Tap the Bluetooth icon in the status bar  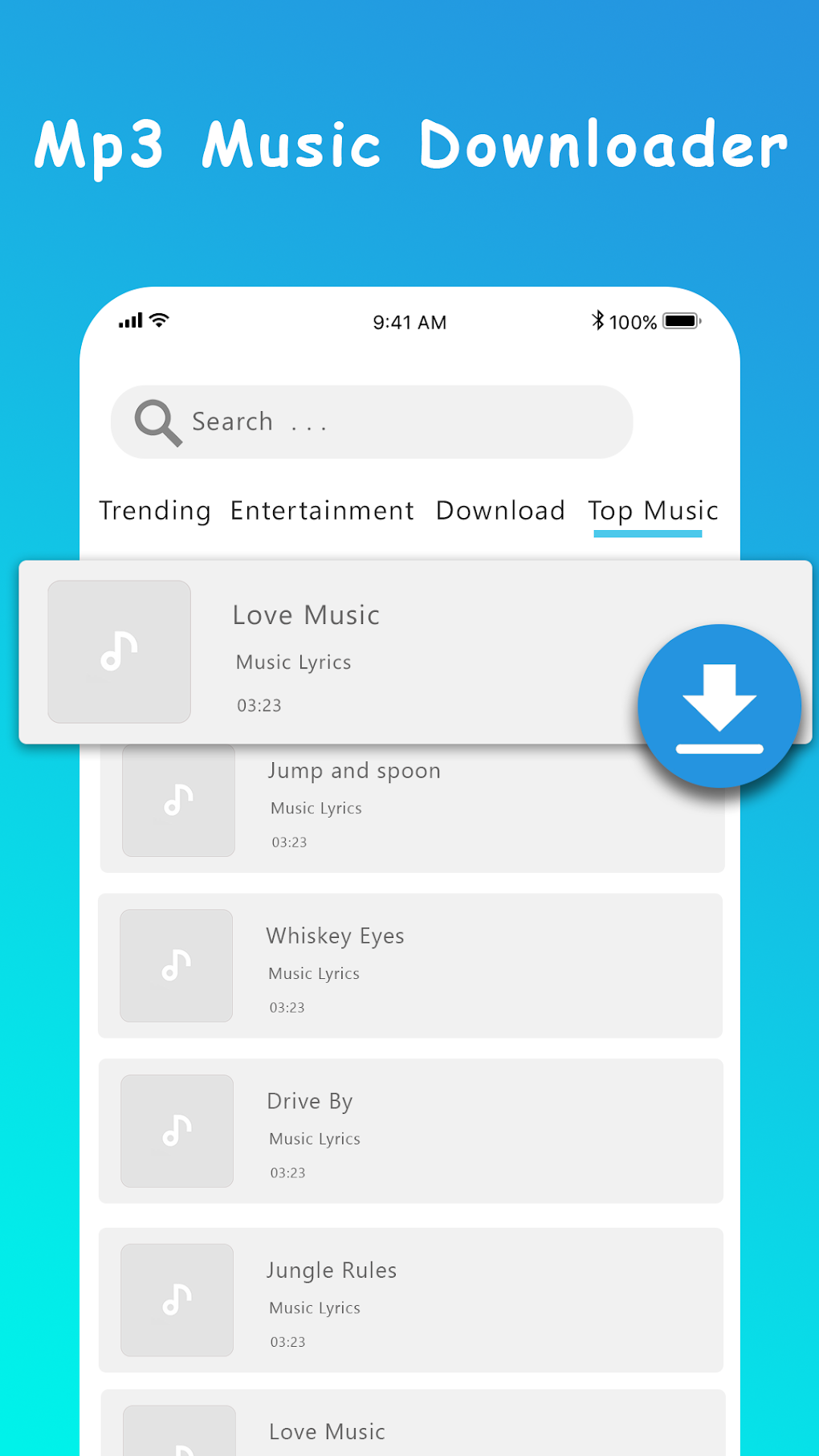tap(597, 320)
